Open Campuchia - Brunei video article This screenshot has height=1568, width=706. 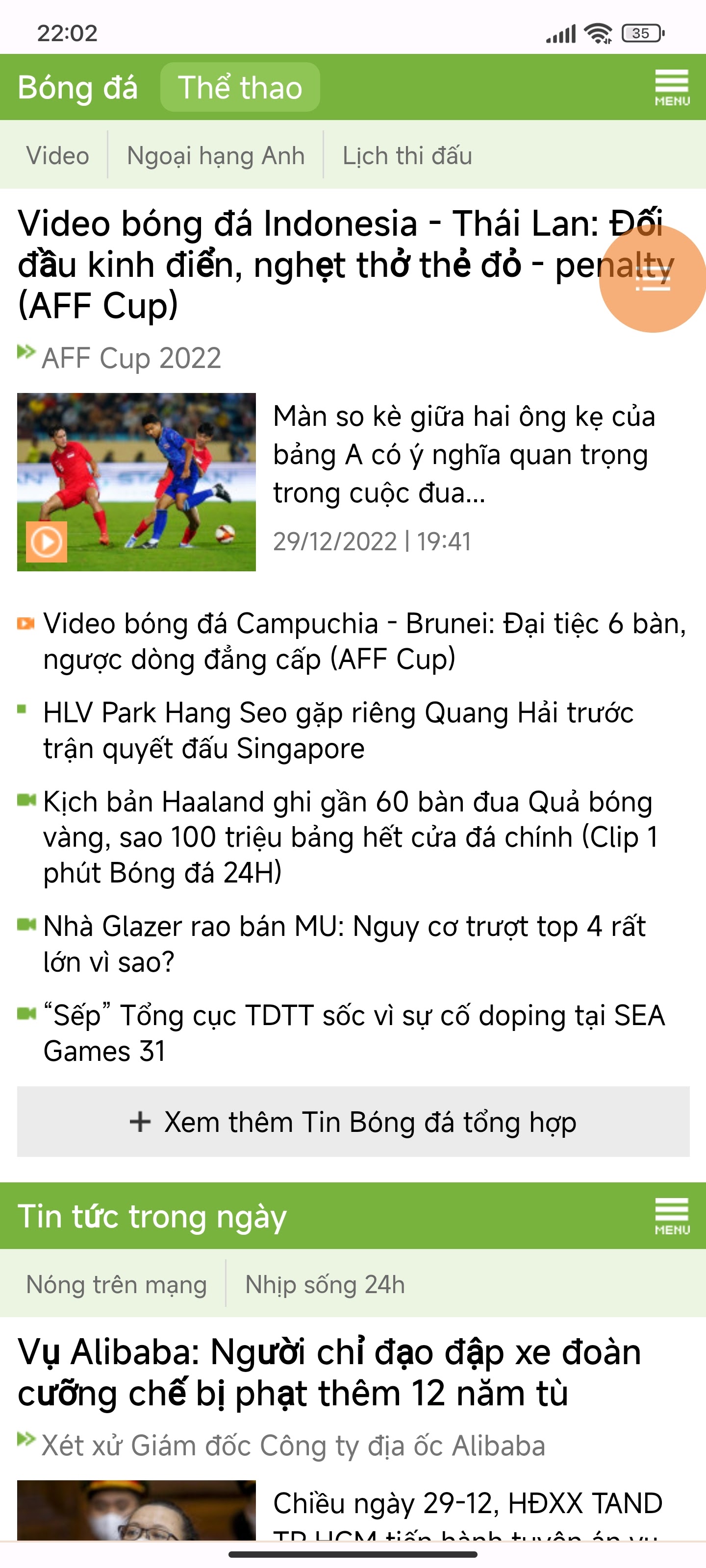(x=364, y=641)
